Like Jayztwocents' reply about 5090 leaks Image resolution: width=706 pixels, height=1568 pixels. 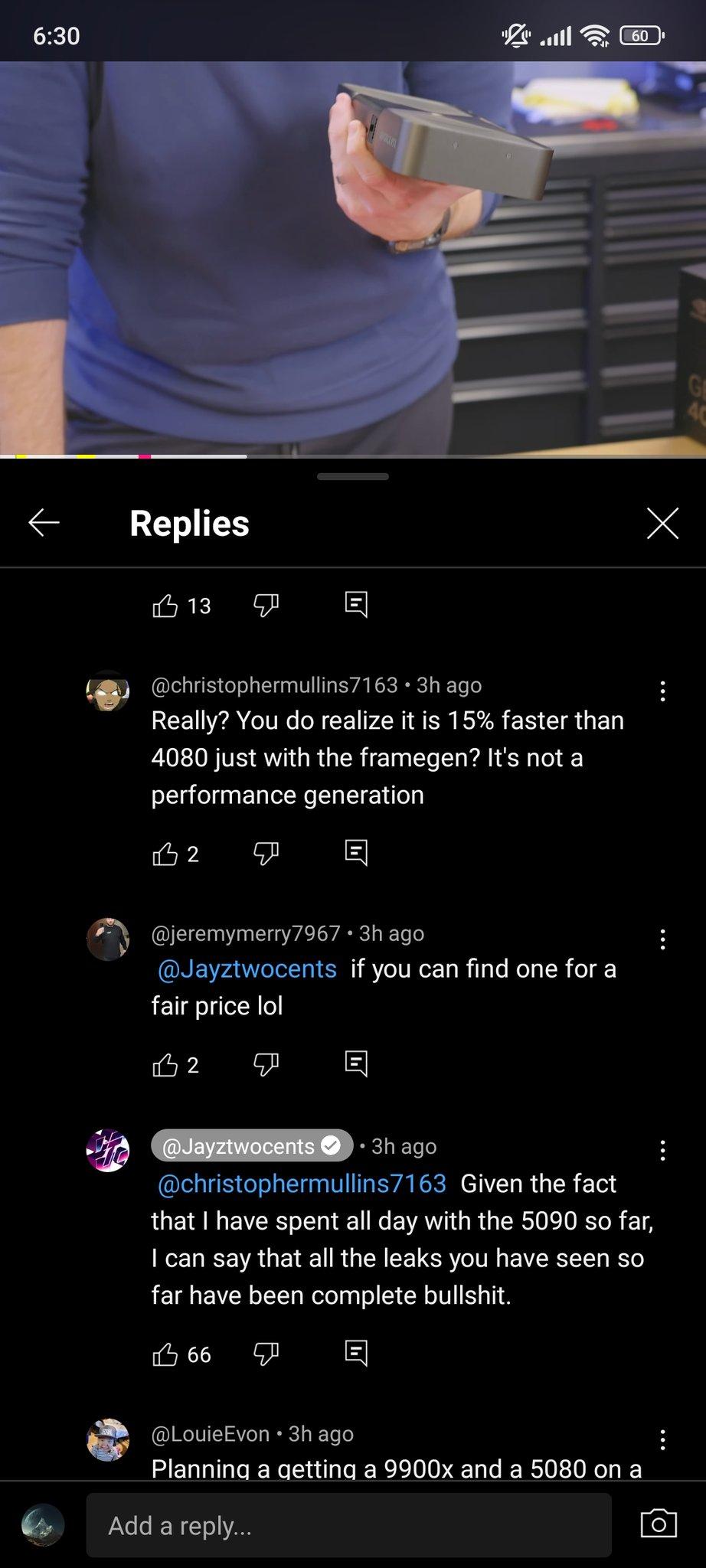[x=165, y=1354]
